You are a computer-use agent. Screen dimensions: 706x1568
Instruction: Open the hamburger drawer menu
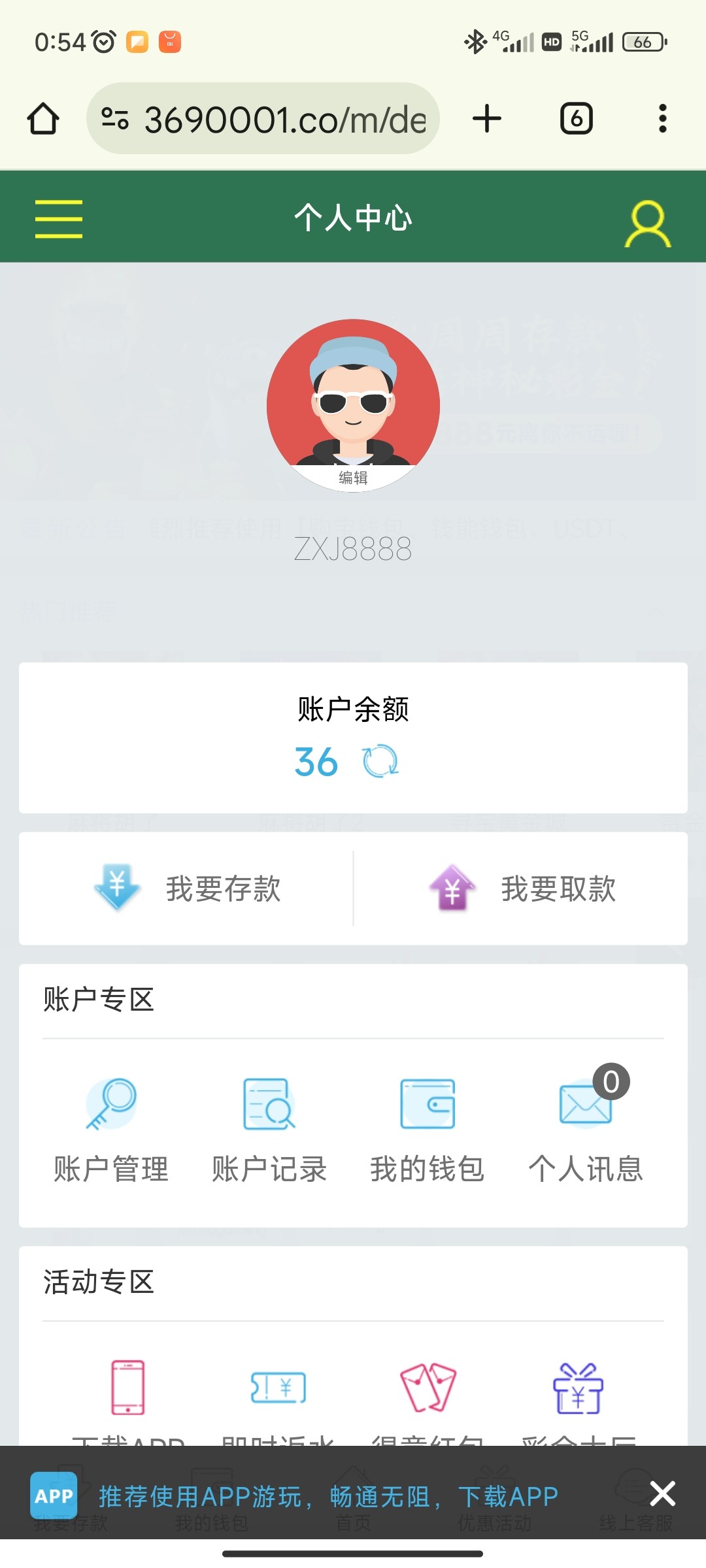click(59, 219)
